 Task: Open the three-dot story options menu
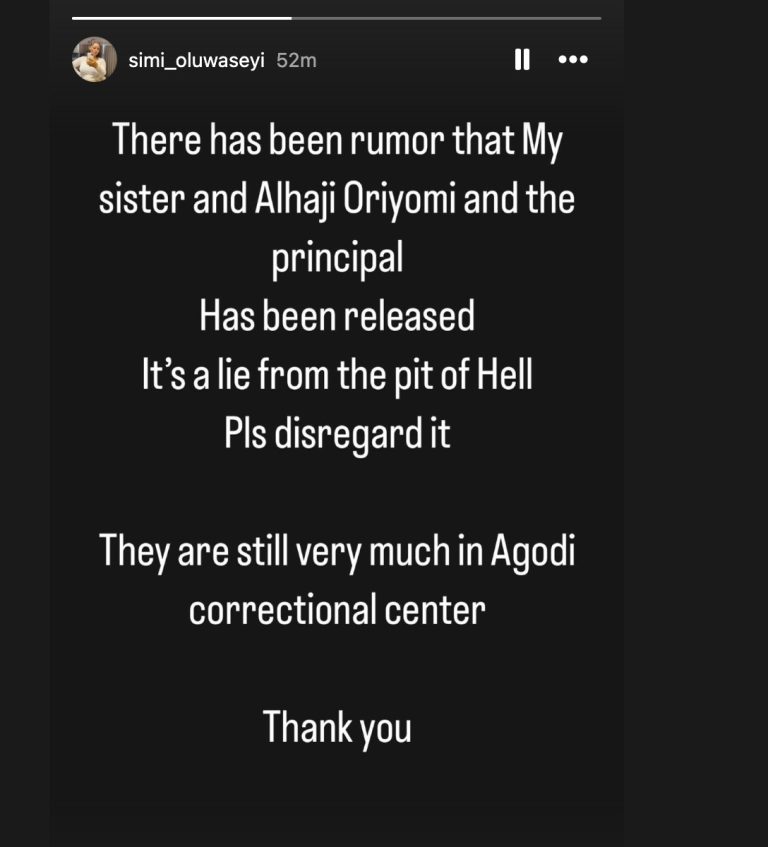[573, 60]
